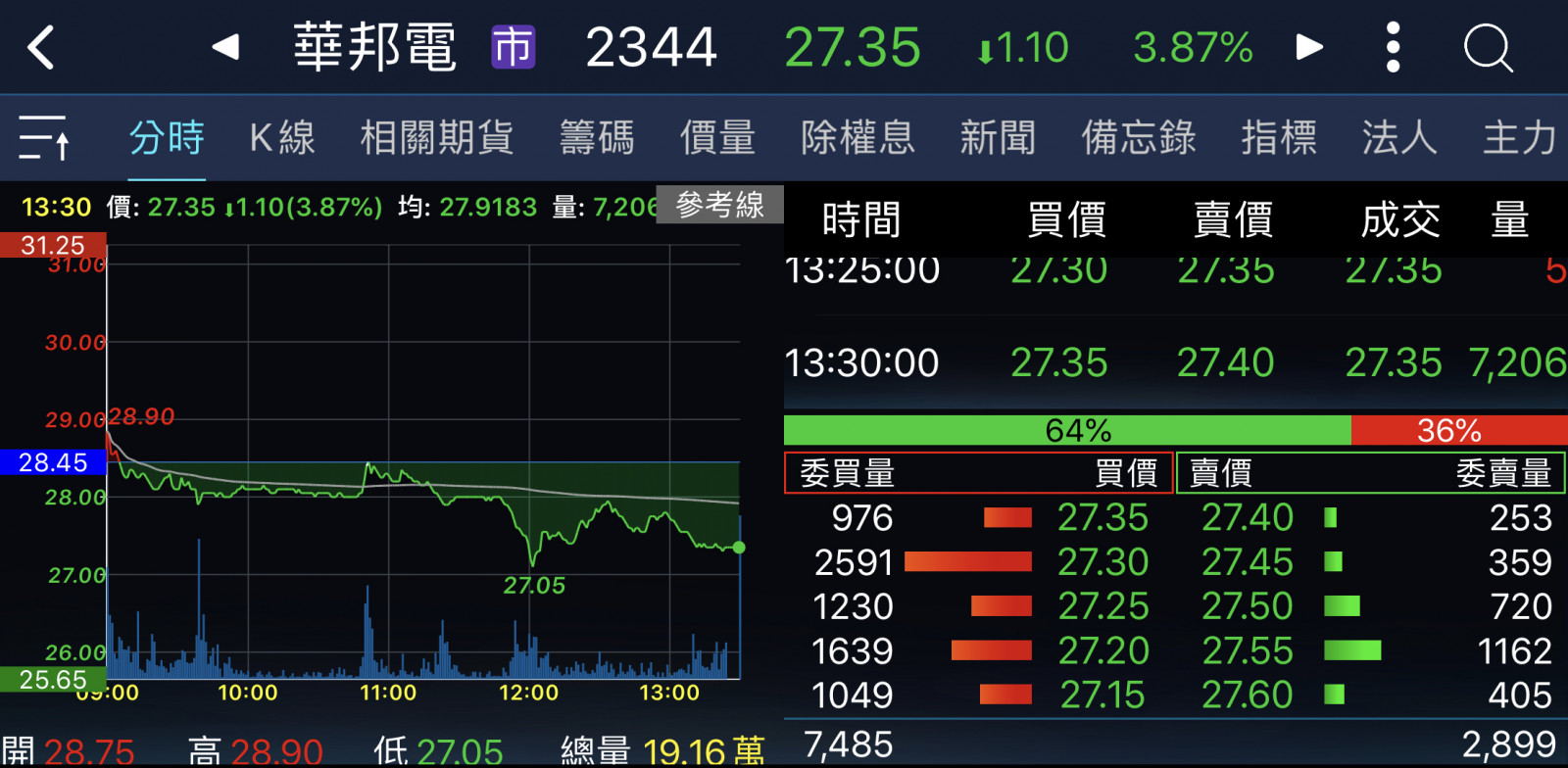
Task: Open stock search magnifier
Action: point(1488,47)
